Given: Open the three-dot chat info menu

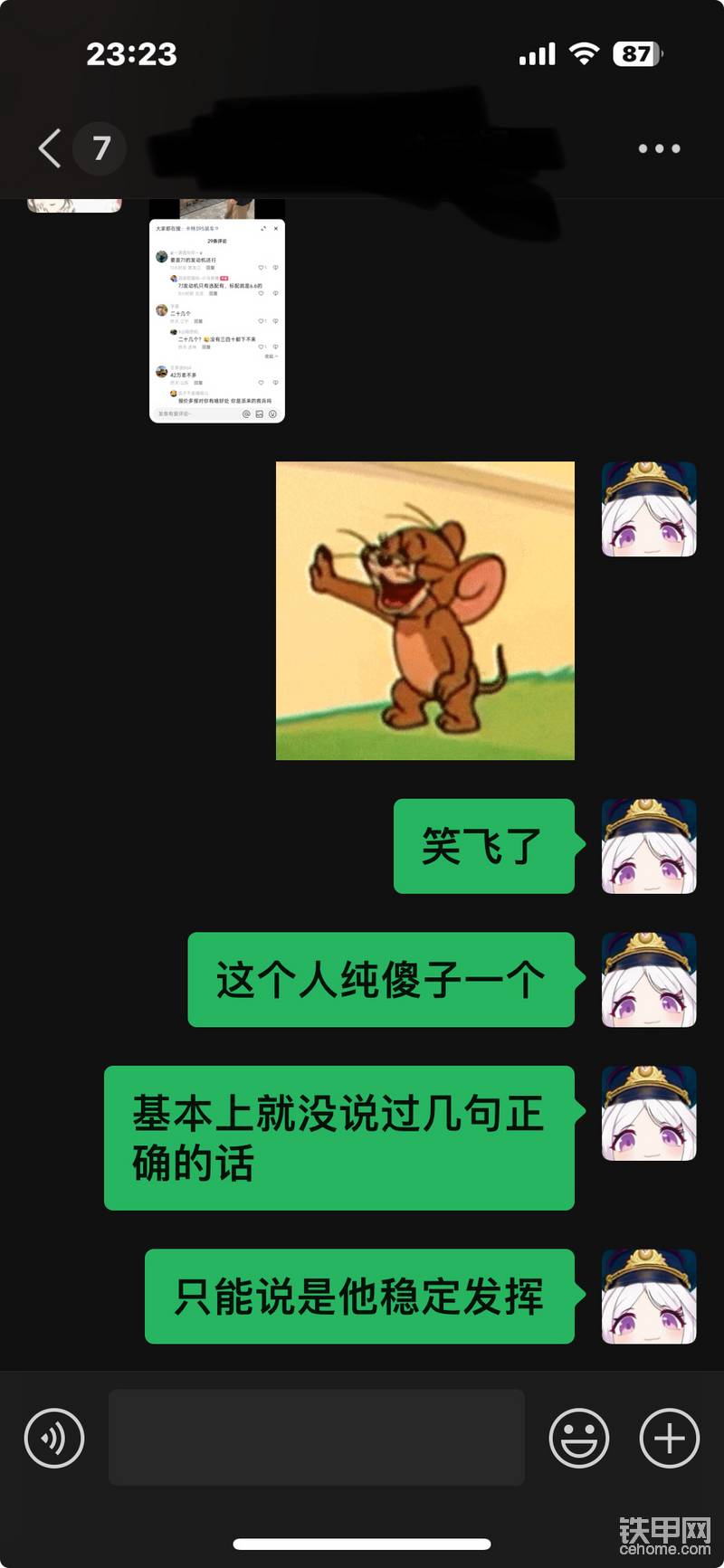Looking at the screenshot, I should [659, 148].
